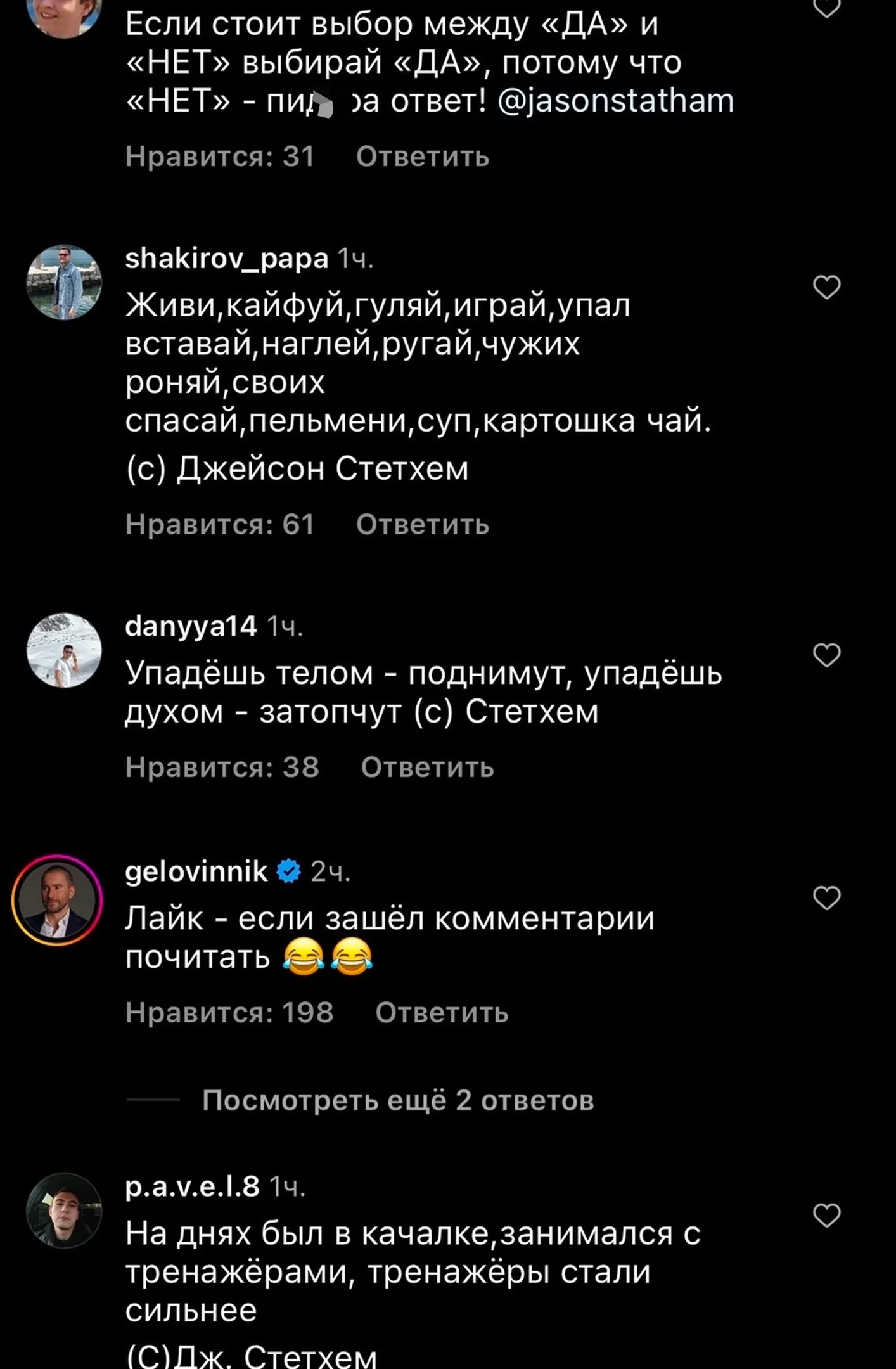Toggle like on the pelmeni quote comment
Viewport: 896px width, 1369px height.
(827, 287)
